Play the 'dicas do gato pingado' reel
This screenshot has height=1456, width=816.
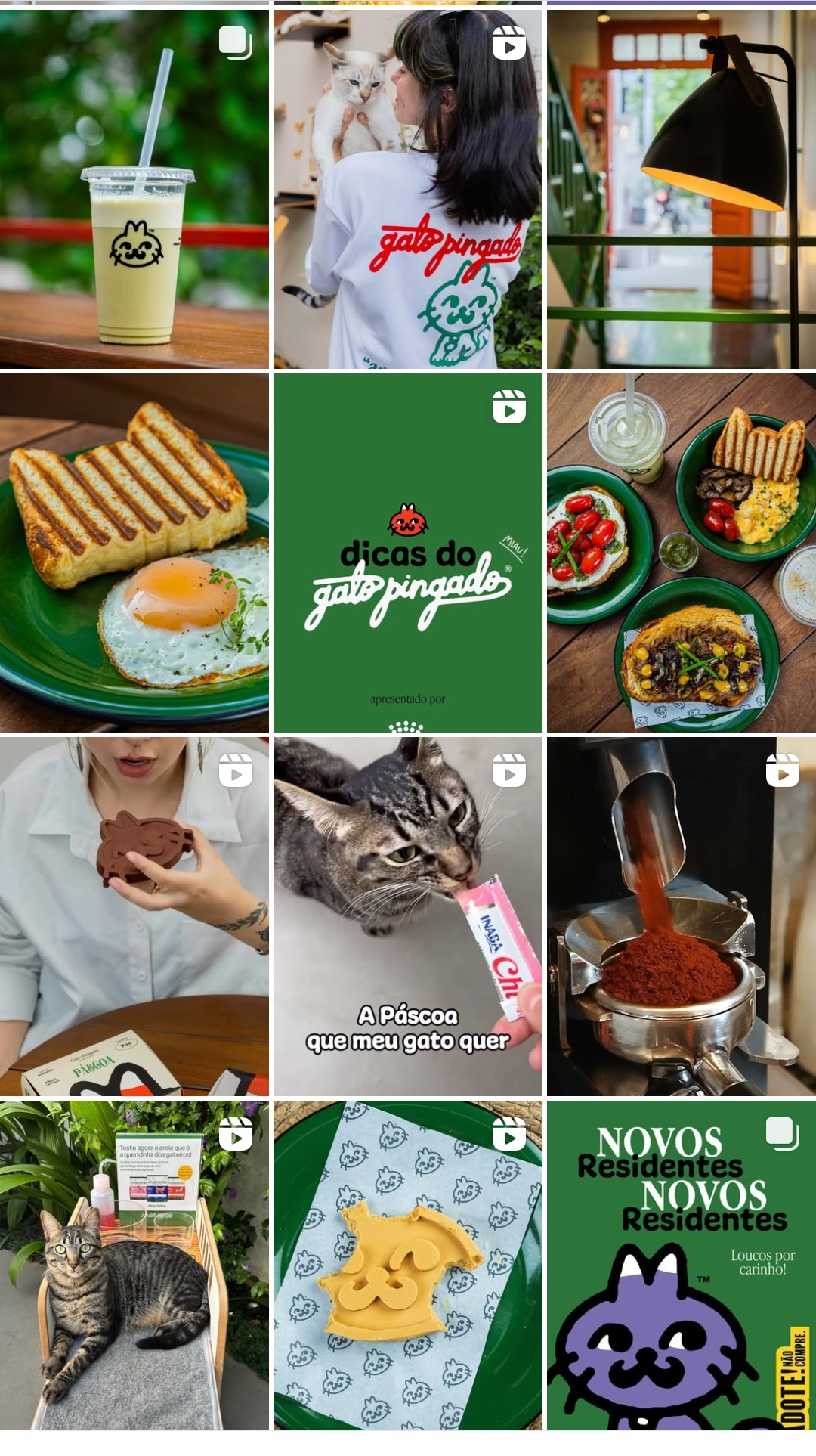tap(407, 553)
